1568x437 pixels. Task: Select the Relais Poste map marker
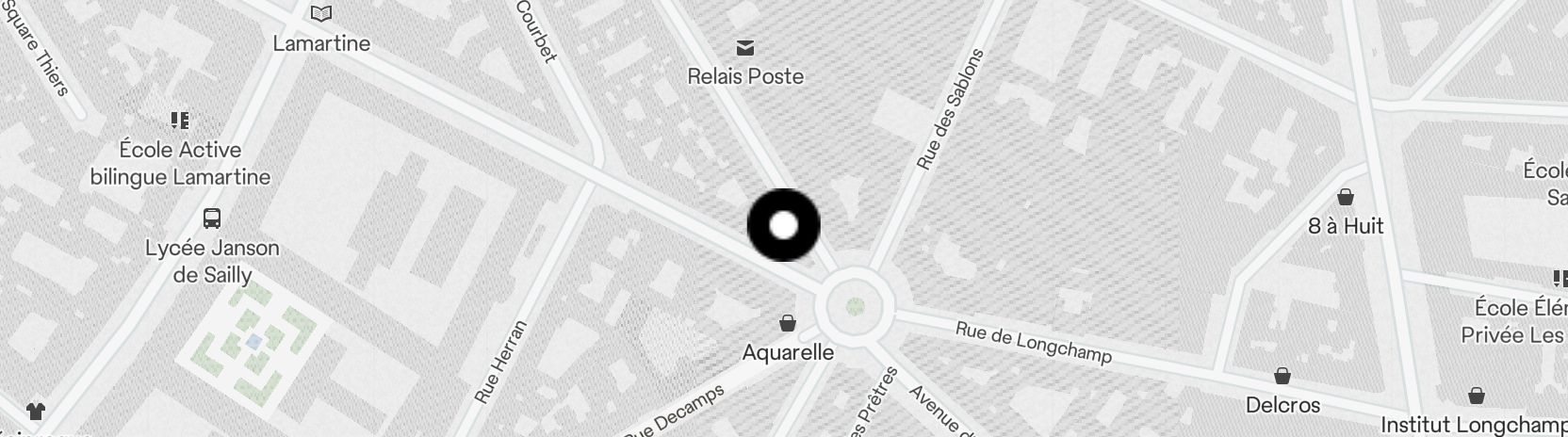[x=745, y=47]
